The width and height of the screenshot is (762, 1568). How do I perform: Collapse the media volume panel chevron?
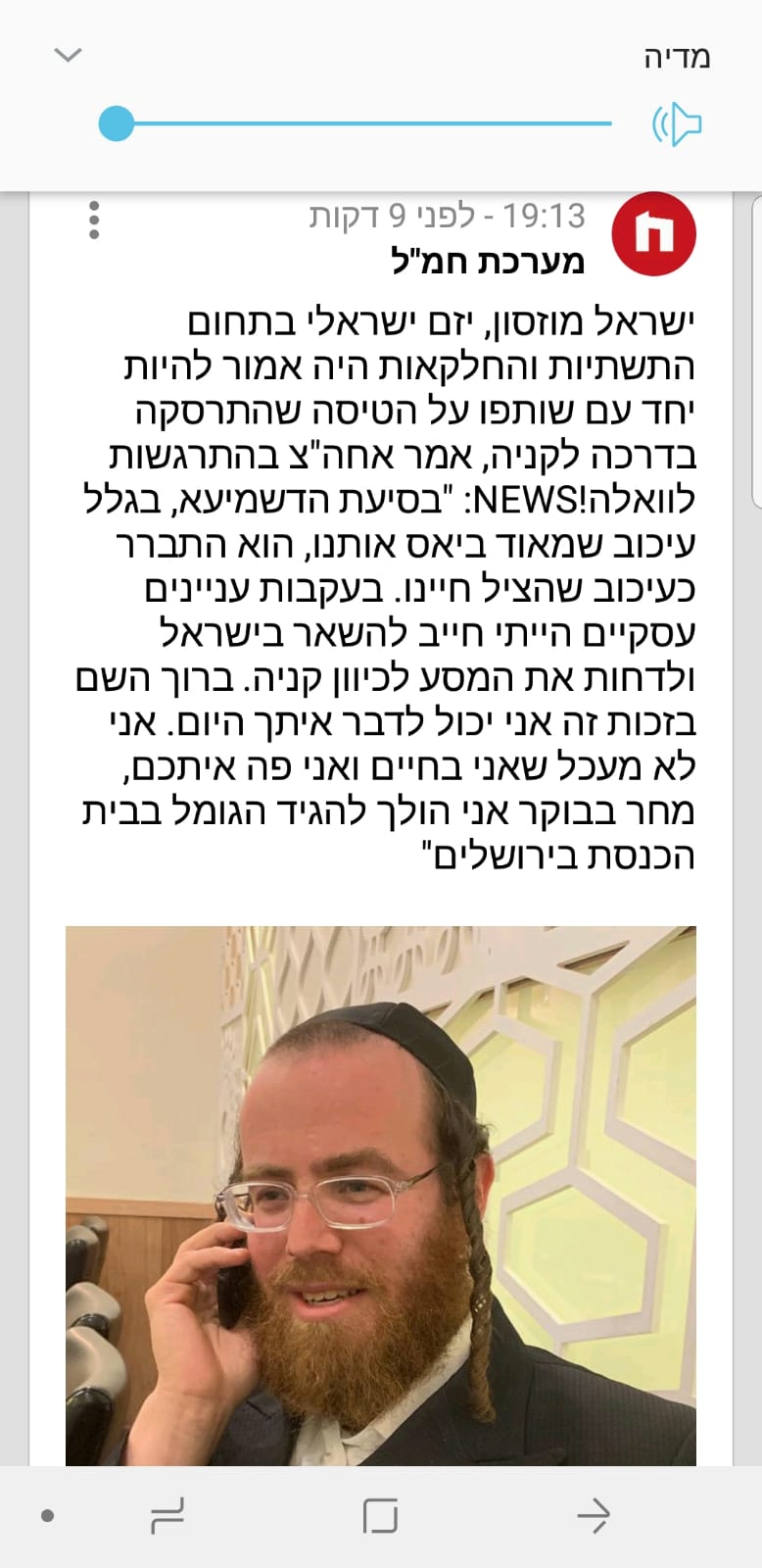click(68, 56)
